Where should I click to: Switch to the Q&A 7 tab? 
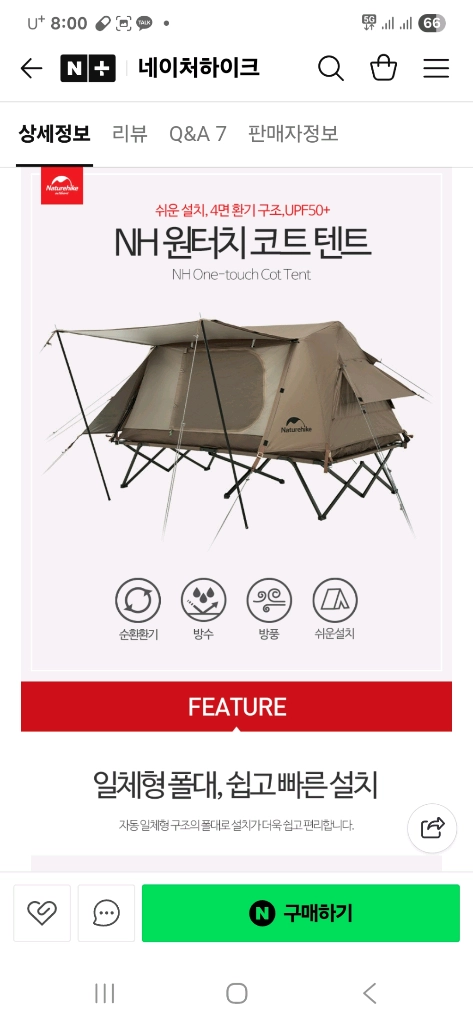click(197, 134)
